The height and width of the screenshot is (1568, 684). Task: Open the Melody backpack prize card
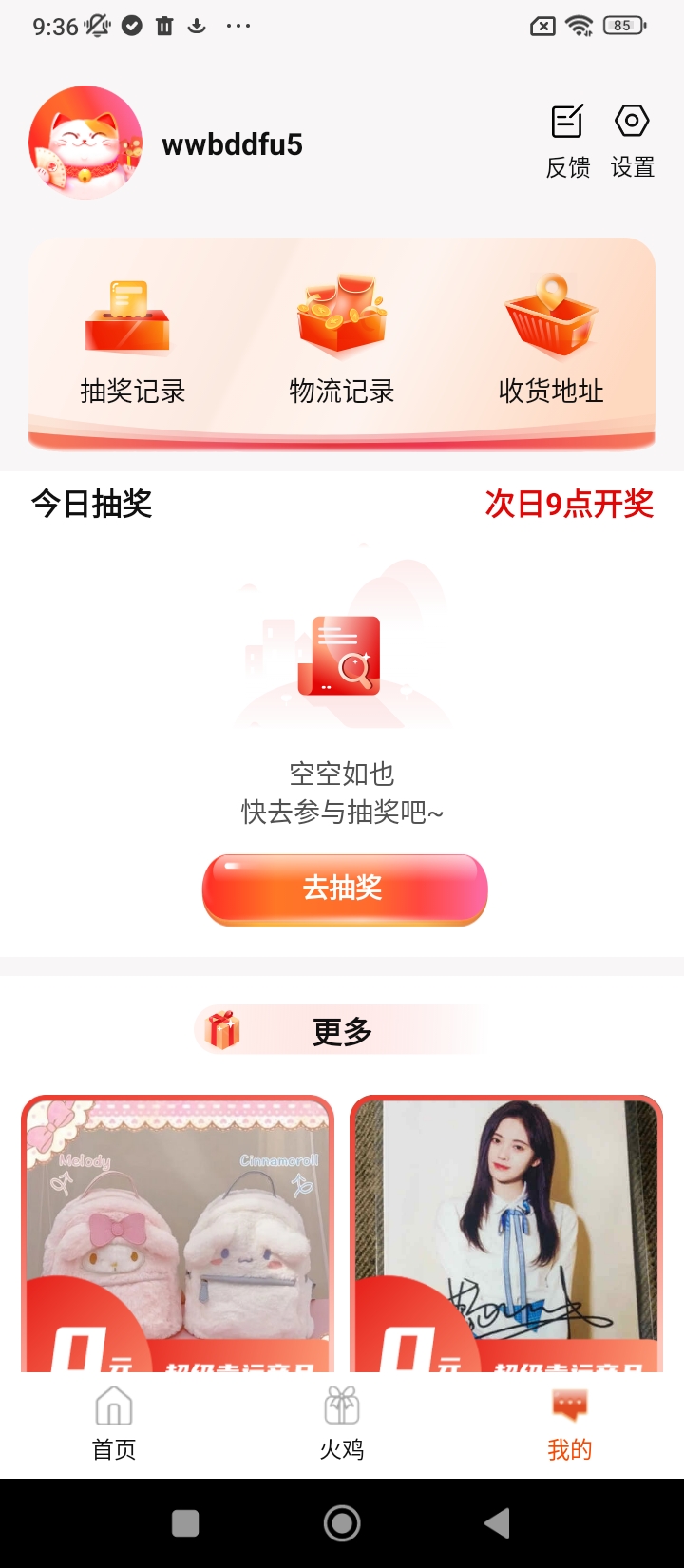tap(178, 1233)
